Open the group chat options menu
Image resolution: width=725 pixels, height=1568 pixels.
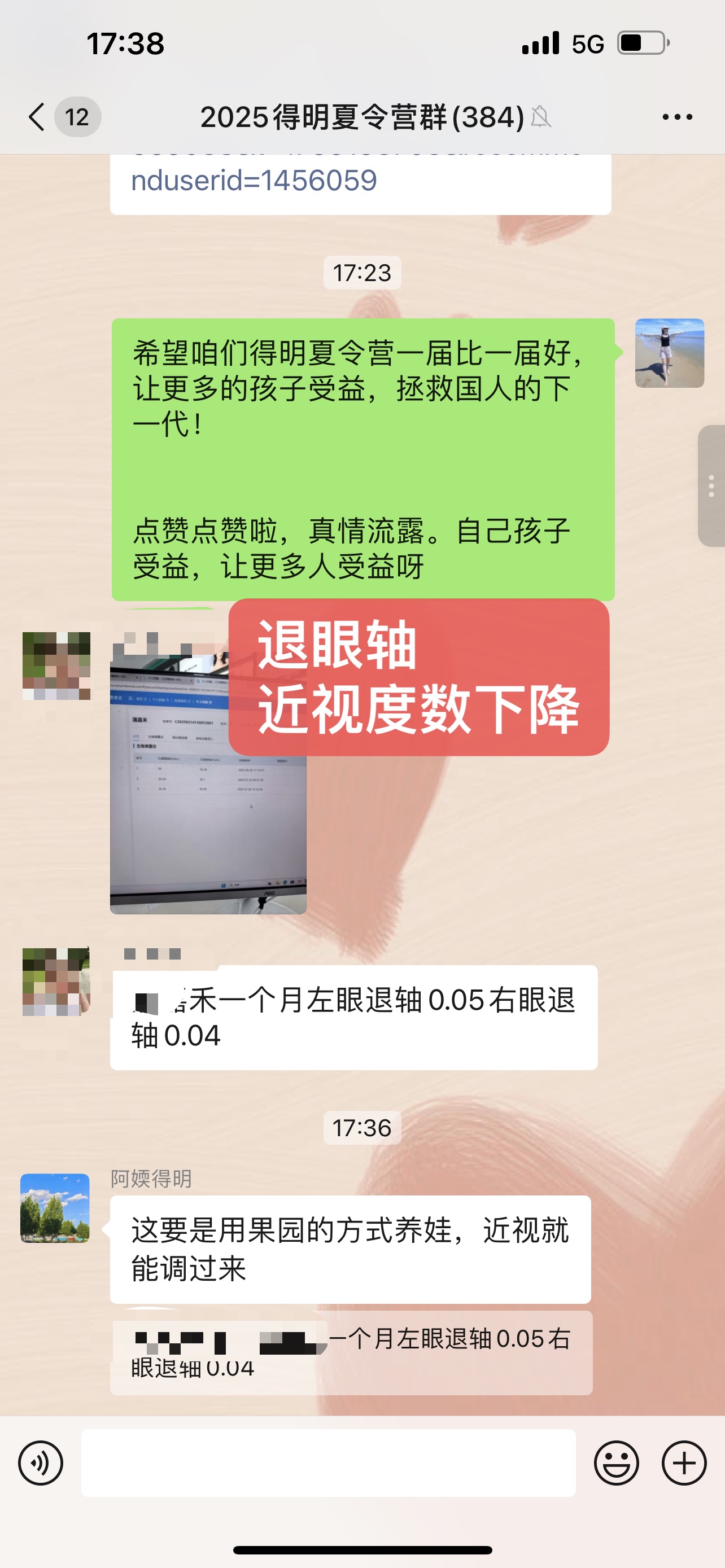(x=677, y=117)
